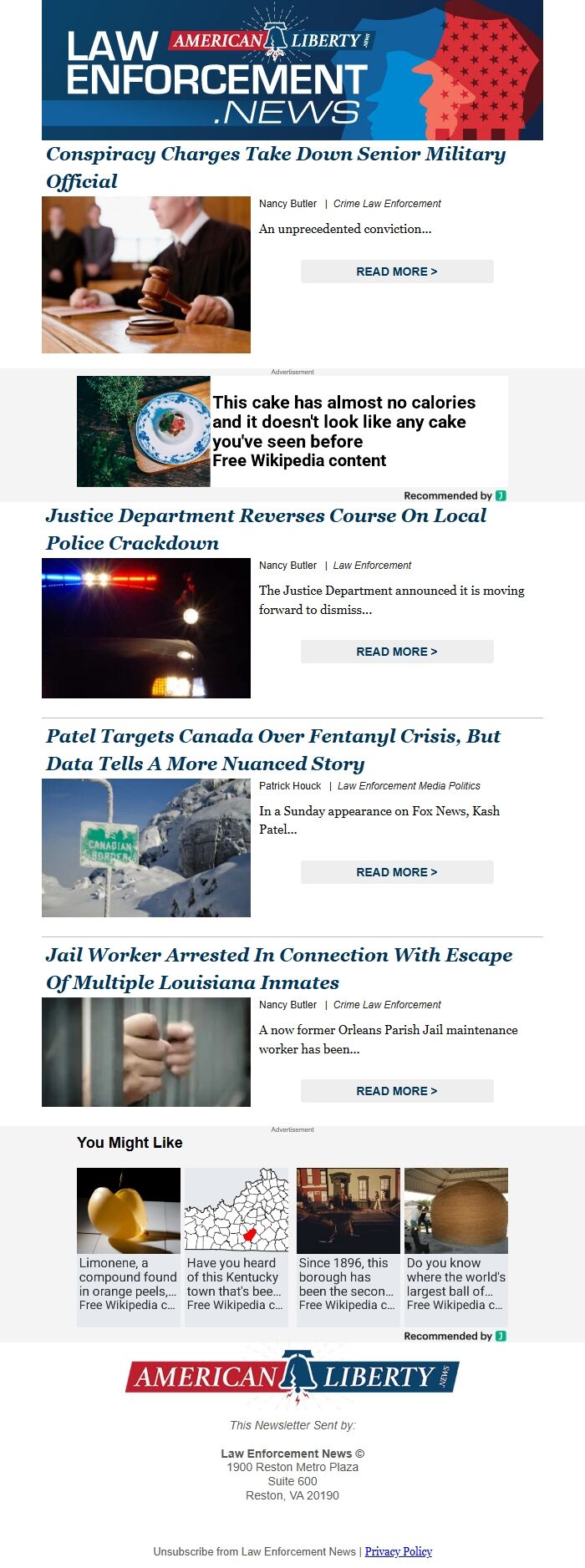Open the judge gavel article image
The height and width of the screenshot is (1568, 585).
click(x=146, y=275)
